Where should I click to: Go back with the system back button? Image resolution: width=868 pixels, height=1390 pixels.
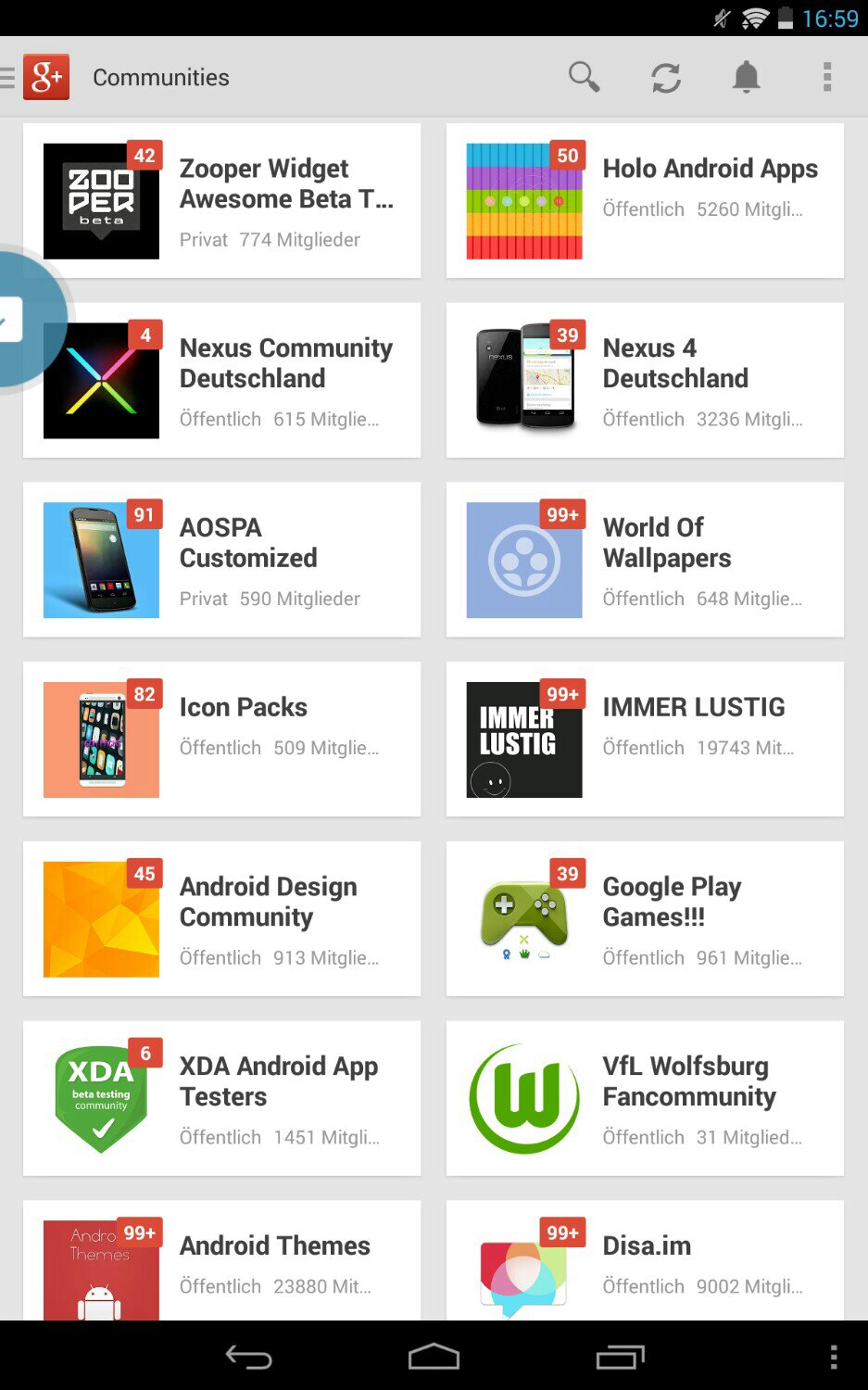(248, 1358)
